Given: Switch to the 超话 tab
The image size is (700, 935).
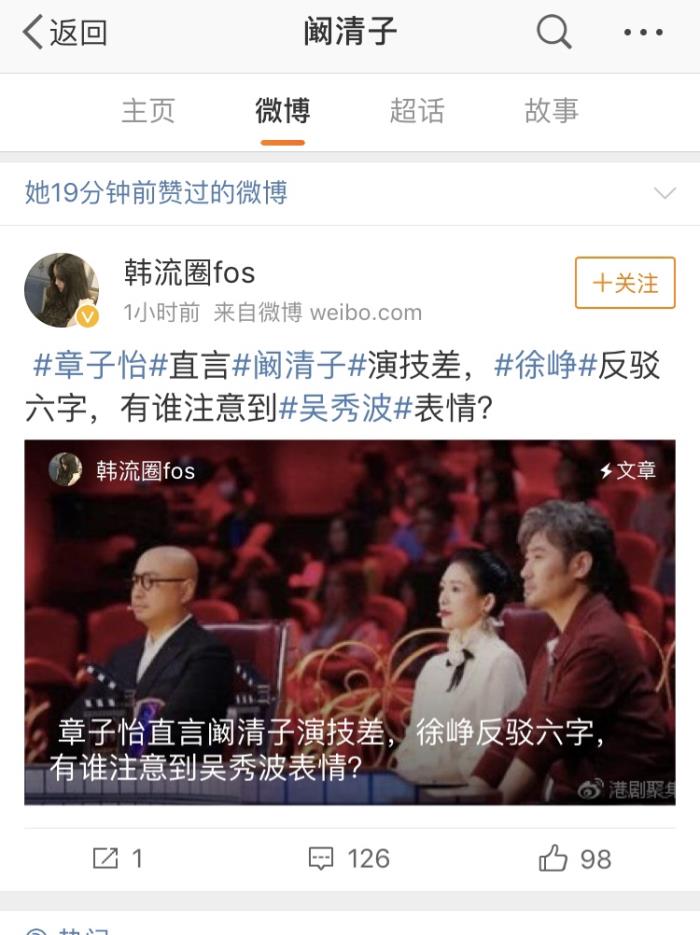Looking at the screenshot, I should tap(416, 111).
